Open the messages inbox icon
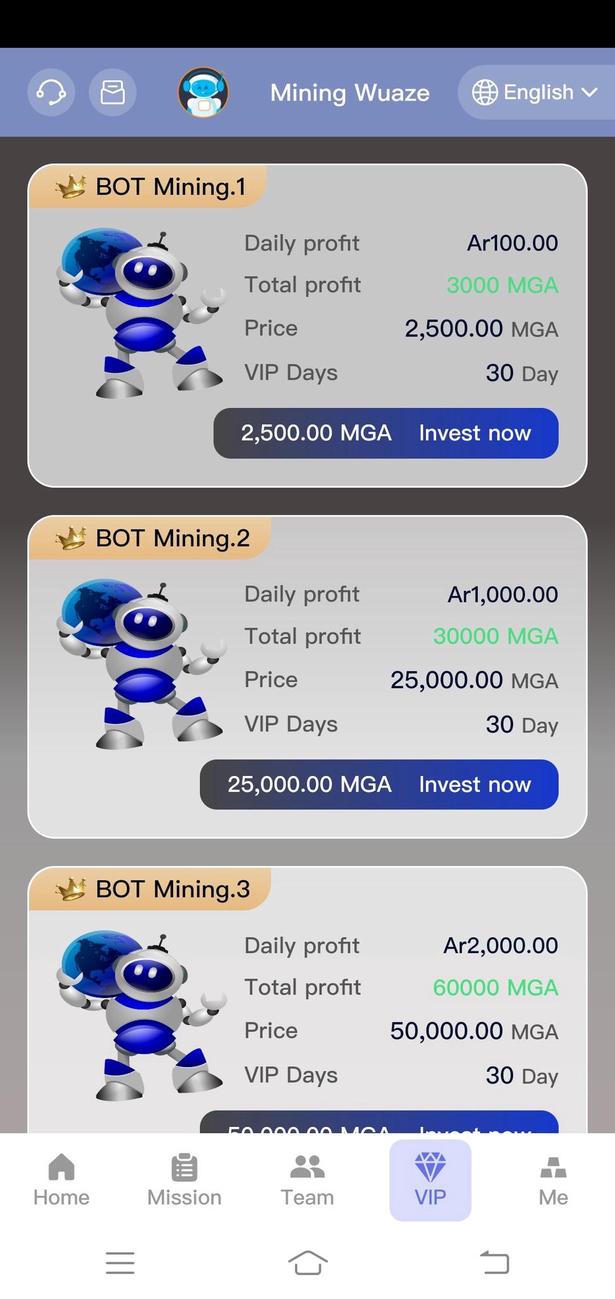Image resolution: width=615 pixels, height=1299 pixels. [113, 93]
